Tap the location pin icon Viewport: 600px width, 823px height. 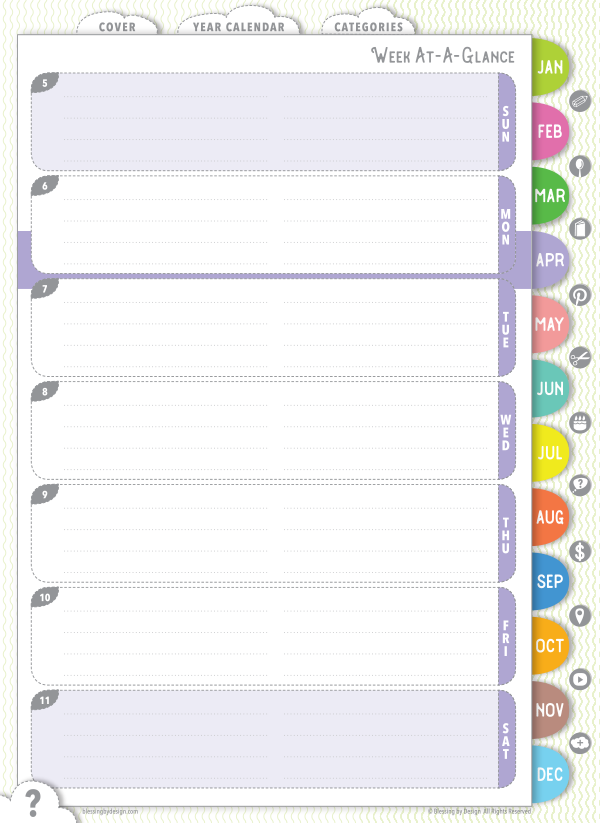(580, 616)
